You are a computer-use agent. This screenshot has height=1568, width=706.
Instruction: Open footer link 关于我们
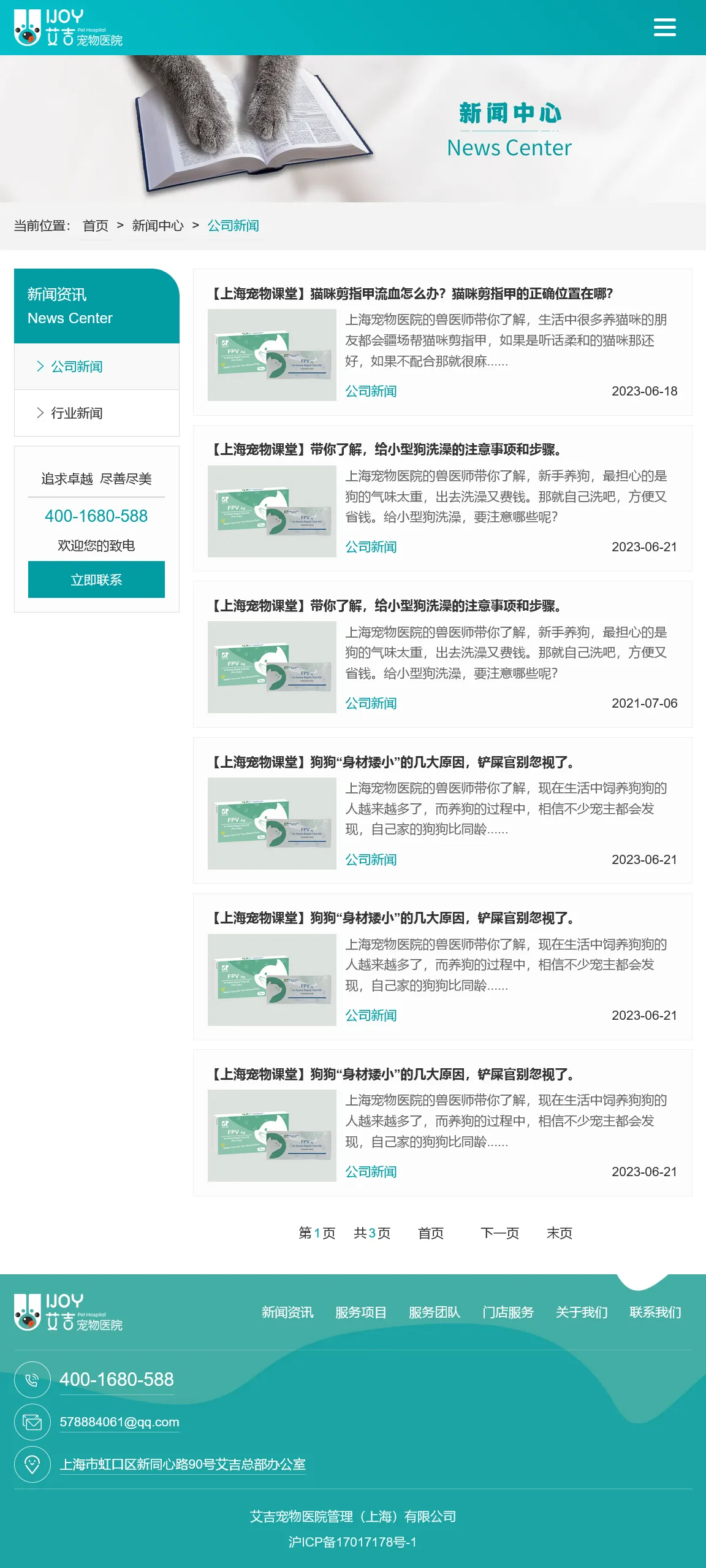tap(582, 1312)
